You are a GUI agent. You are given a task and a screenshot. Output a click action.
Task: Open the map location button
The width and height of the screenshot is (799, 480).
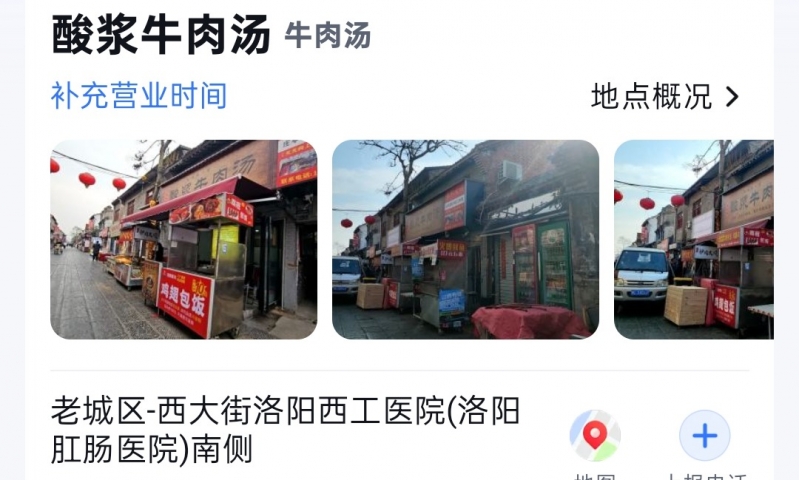pyautogui.click(x=595, y=436)
